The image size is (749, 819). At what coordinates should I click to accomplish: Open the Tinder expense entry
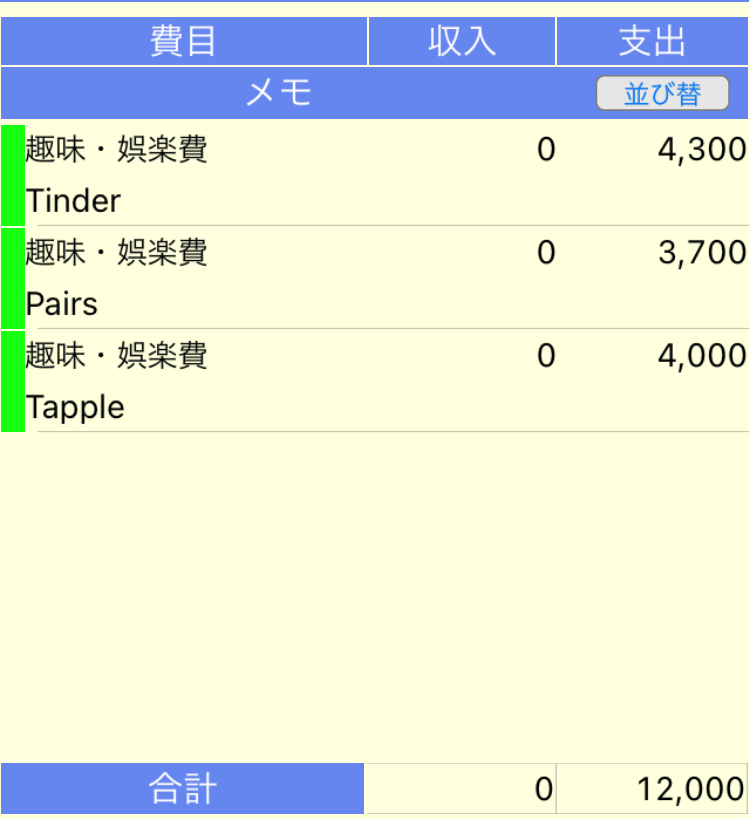point(385,175)
